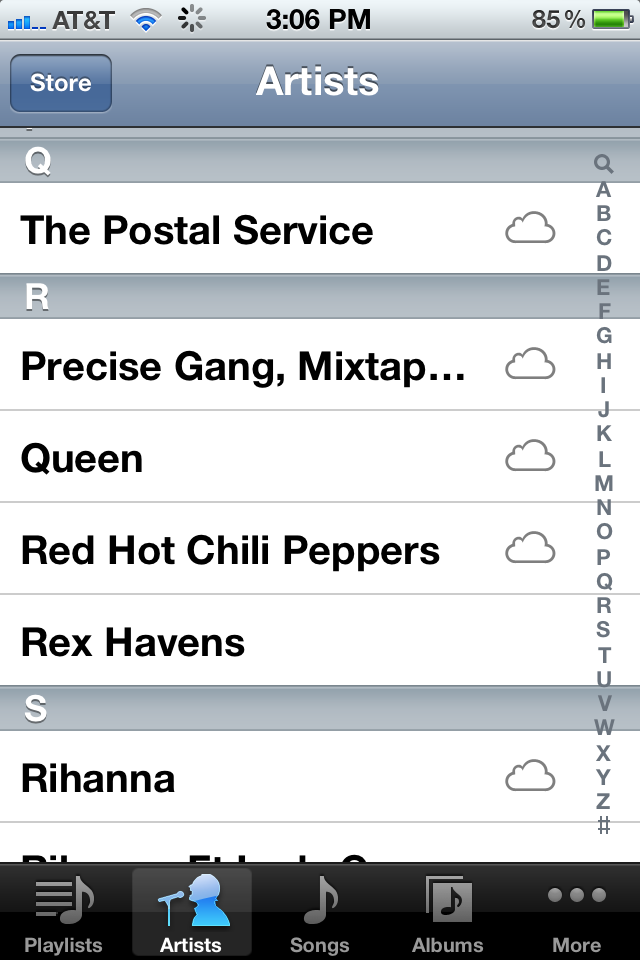Jump to letter M in the index
The height and width of the screenshot is (960, 640).
[603, 483]
